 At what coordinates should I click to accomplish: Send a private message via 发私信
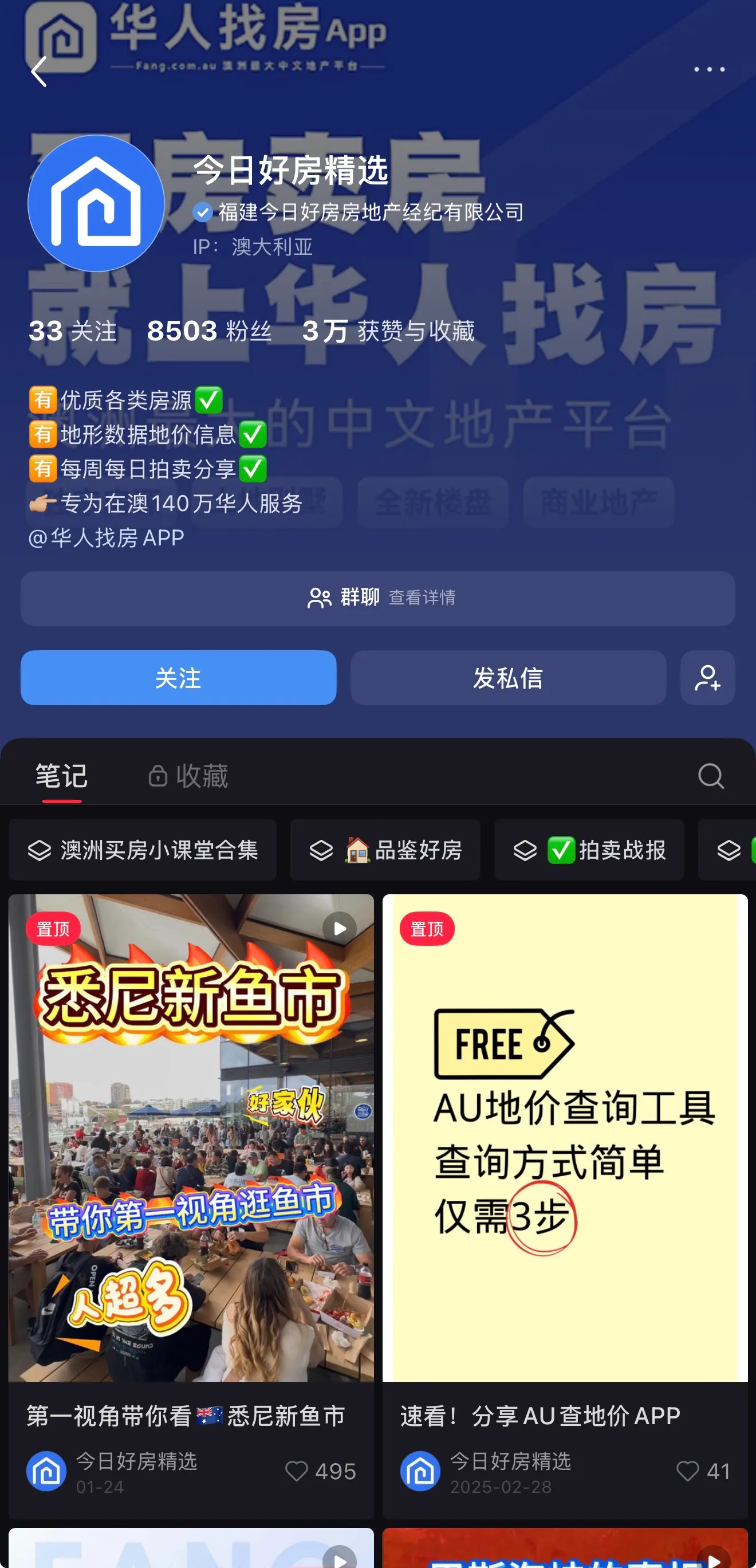507,678
